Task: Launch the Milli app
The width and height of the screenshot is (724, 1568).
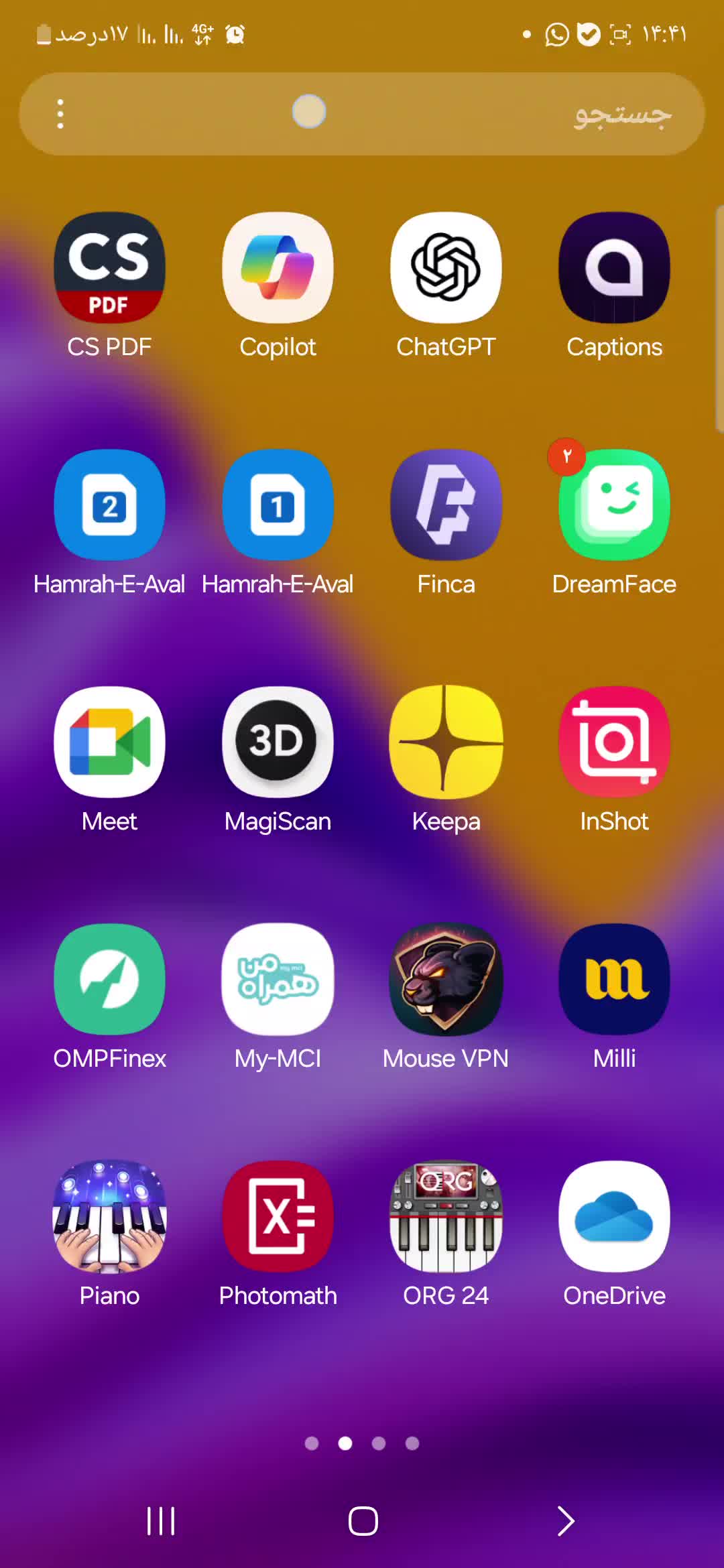Action: [x=614, y=980]
